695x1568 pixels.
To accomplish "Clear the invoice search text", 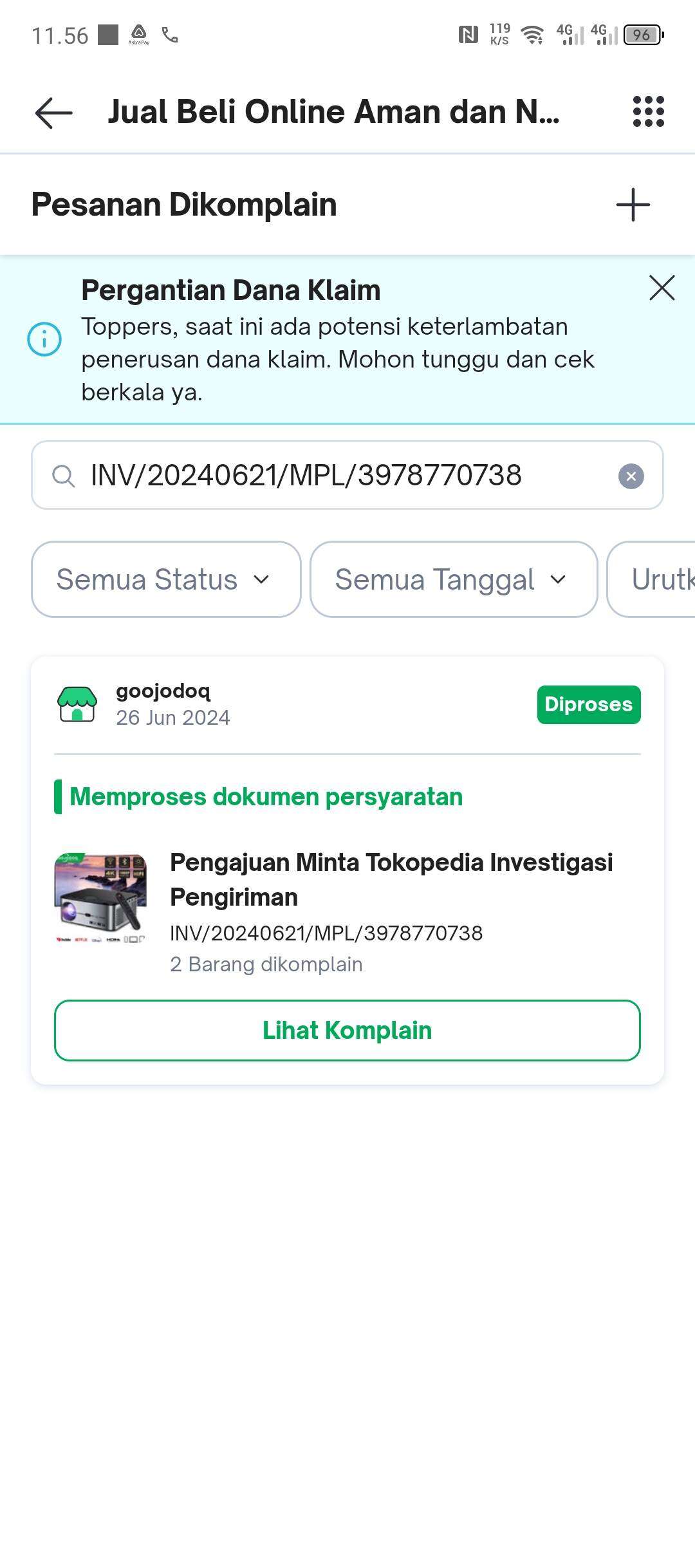I will 631,476.
